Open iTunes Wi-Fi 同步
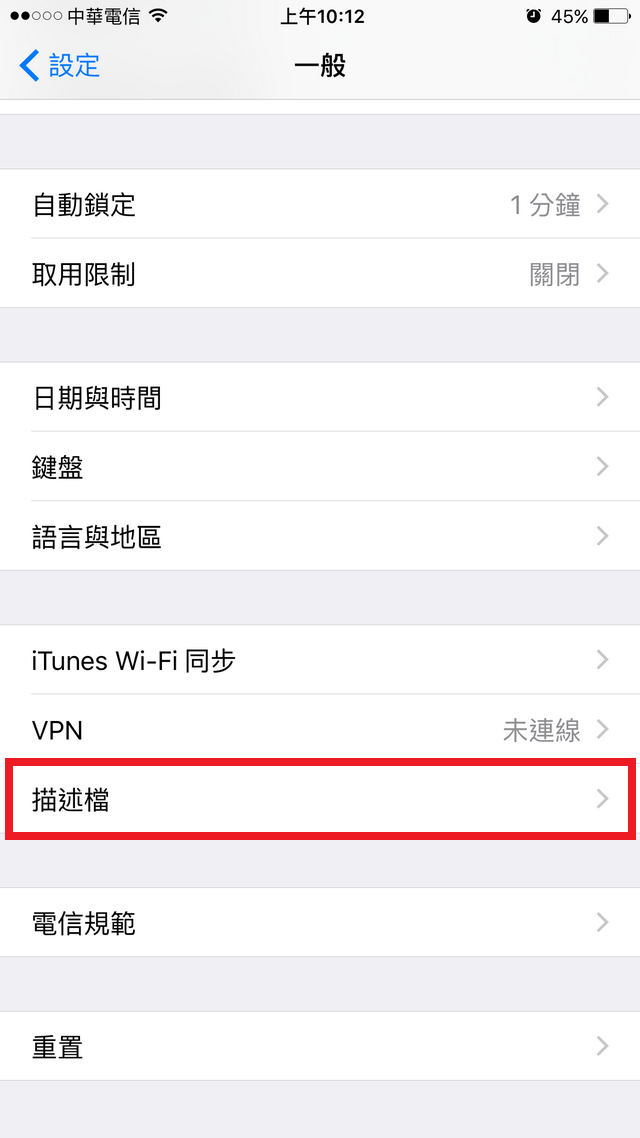The height and width of the screenshot is (1138, 640). pyautogui.click(x=320, y=660)
